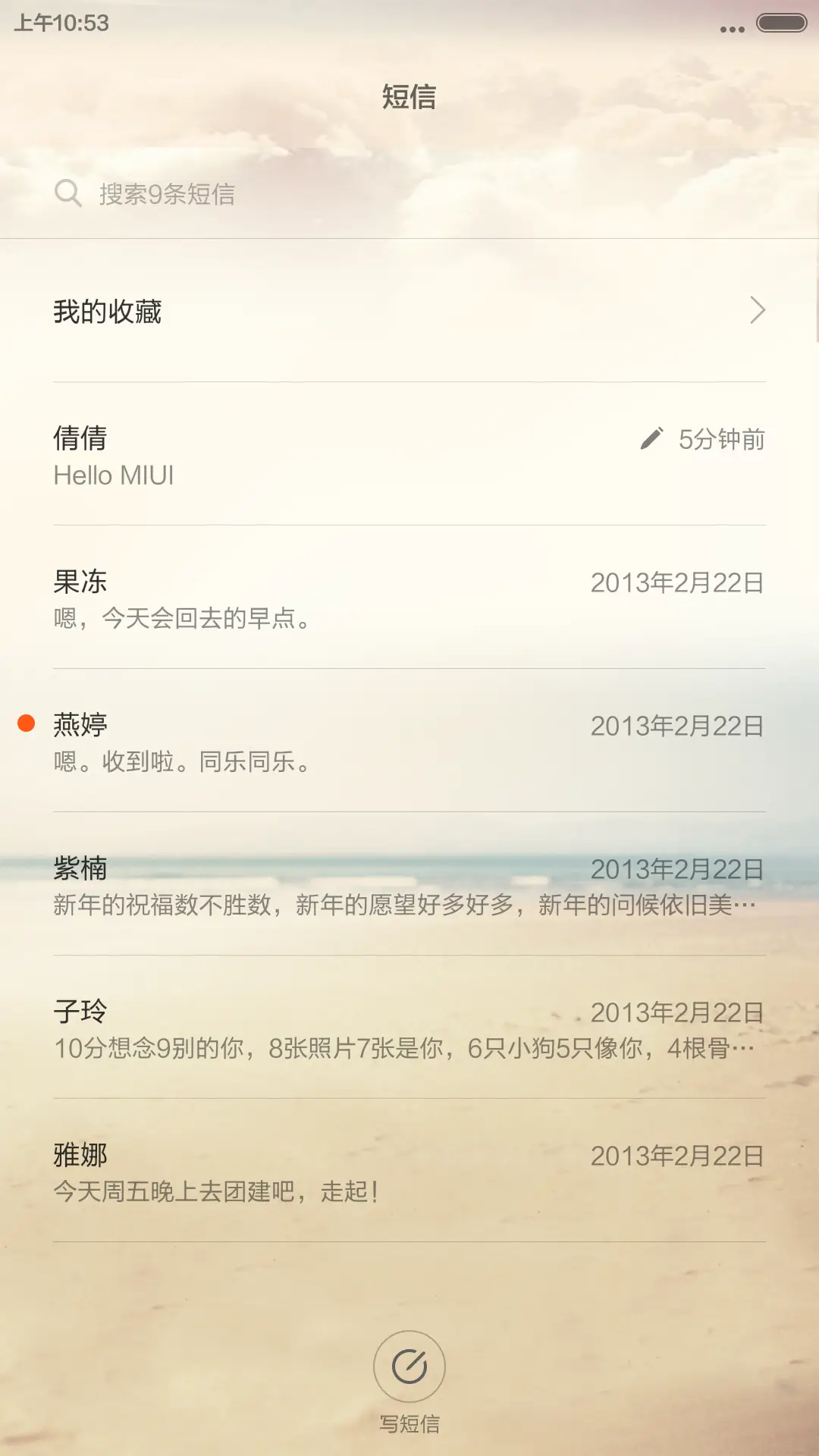
Task: Tap the 5分钟前 timestamp next to 倩倩
Action: 720,438
